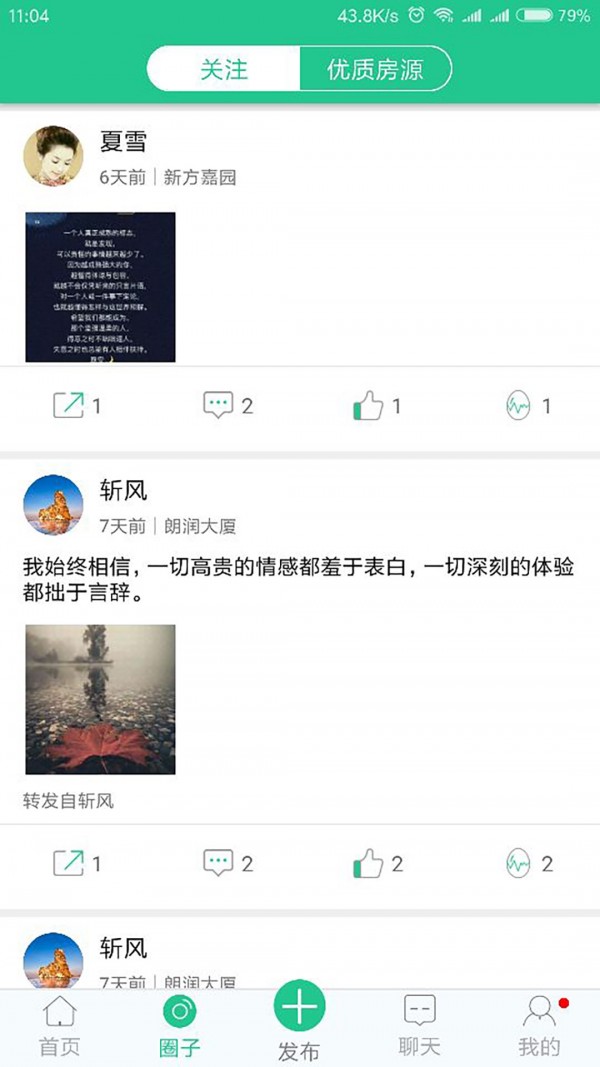Select the 关注 tab
600x1067 pixels.
click(224, 70)
